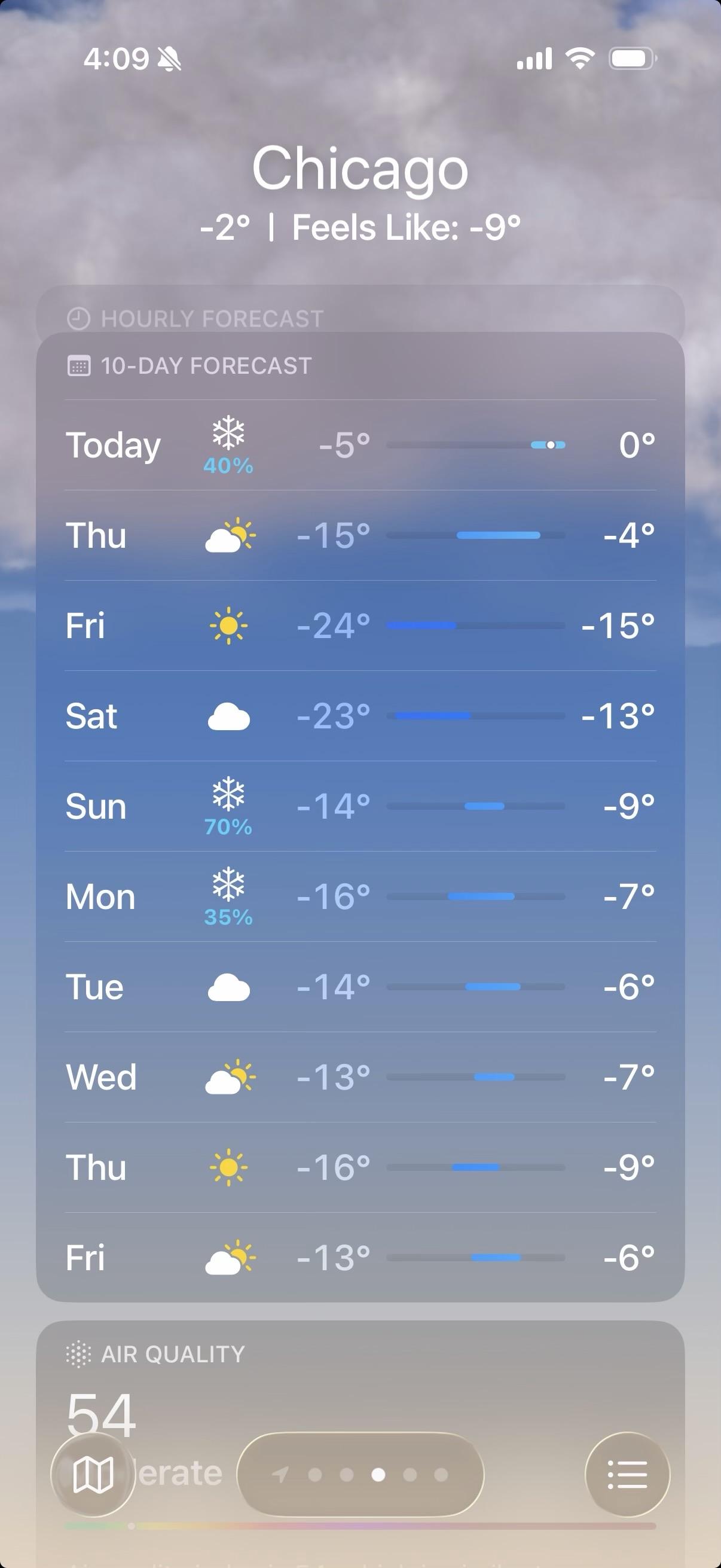Open Thu forecast with -15° low
This screenshot has width=721, height=1568.
tap(360, 535)
